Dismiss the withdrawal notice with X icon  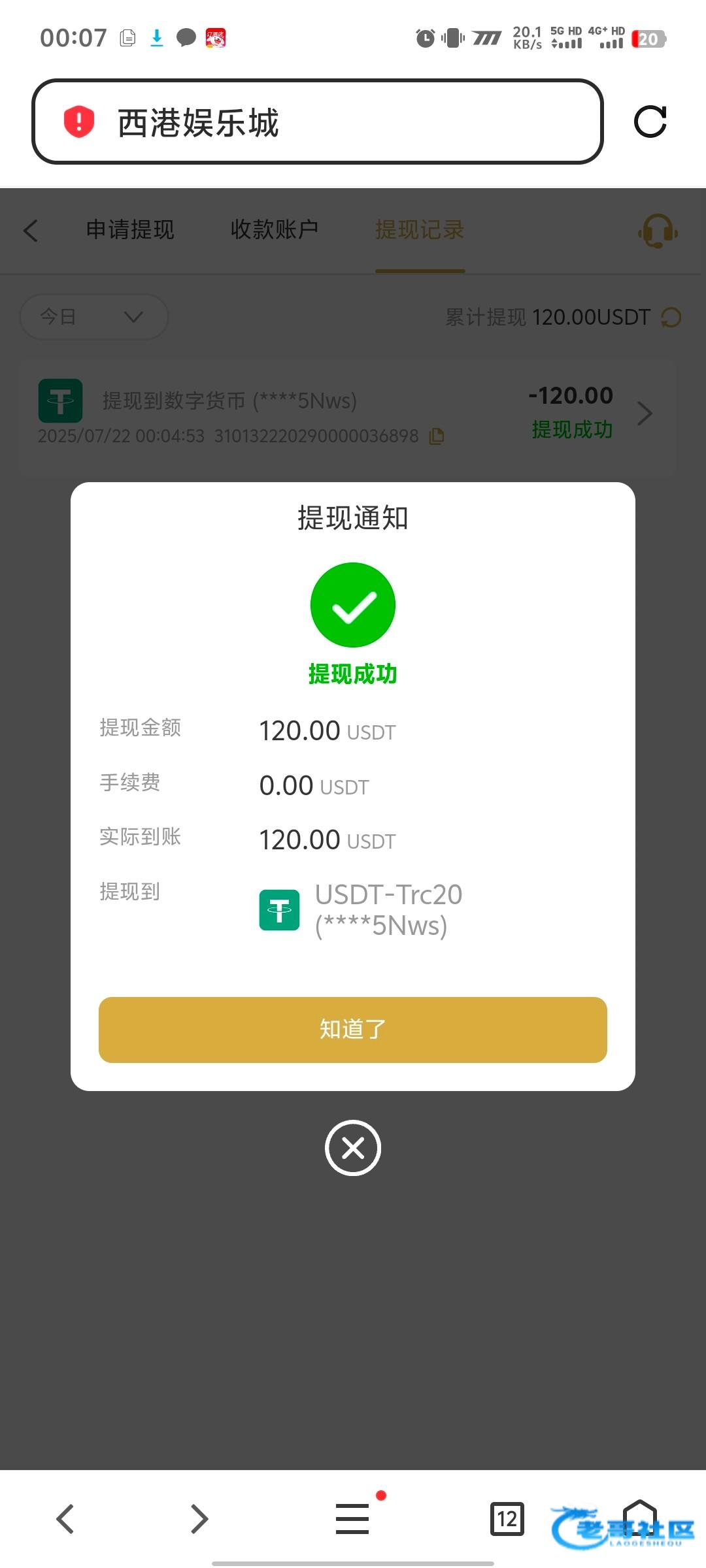point(352,1148)
